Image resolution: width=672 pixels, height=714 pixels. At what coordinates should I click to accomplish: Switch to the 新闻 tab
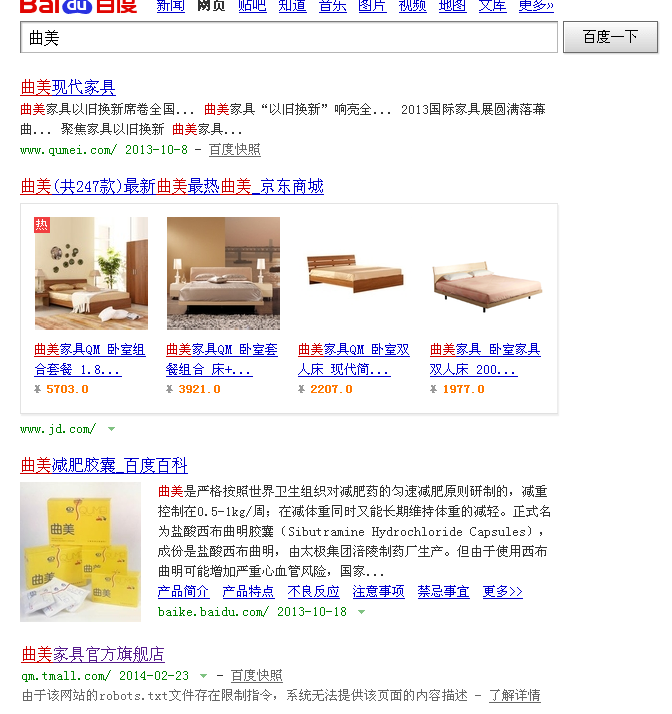click(171, 5)
